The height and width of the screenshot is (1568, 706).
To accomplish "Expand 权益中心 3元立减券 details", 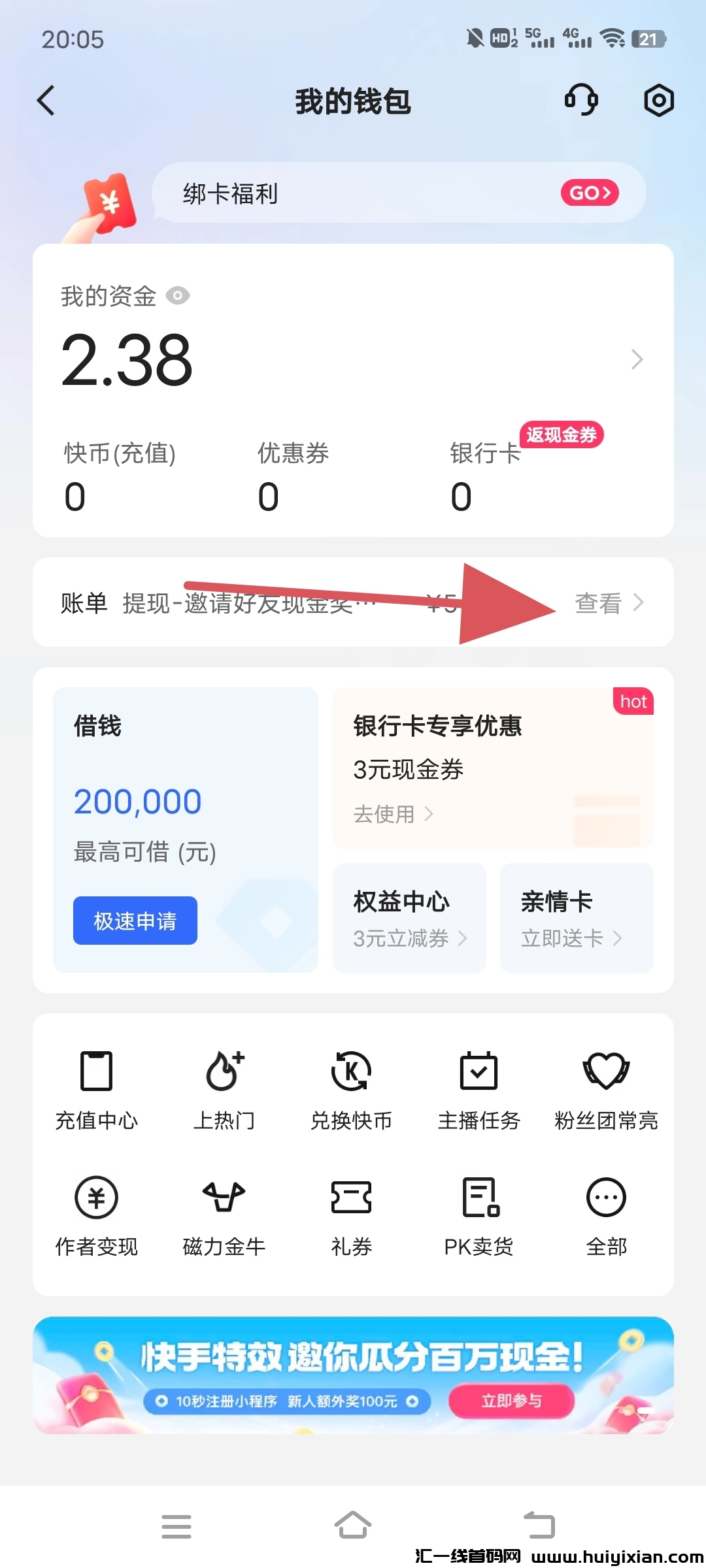I will pyautogui.click(x=462, y=939).
